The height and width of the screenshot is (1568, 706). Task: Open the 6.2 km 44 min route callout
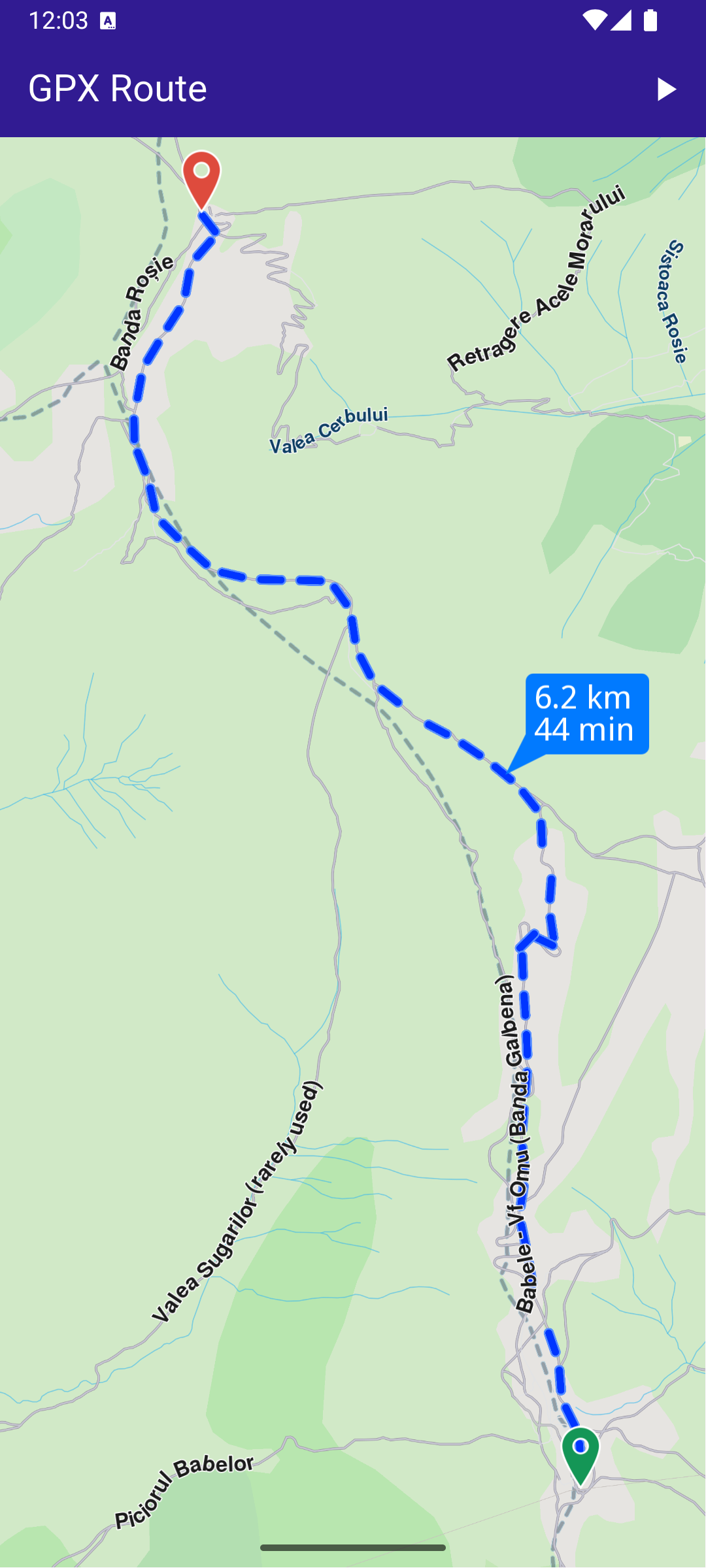pos(586,713)
